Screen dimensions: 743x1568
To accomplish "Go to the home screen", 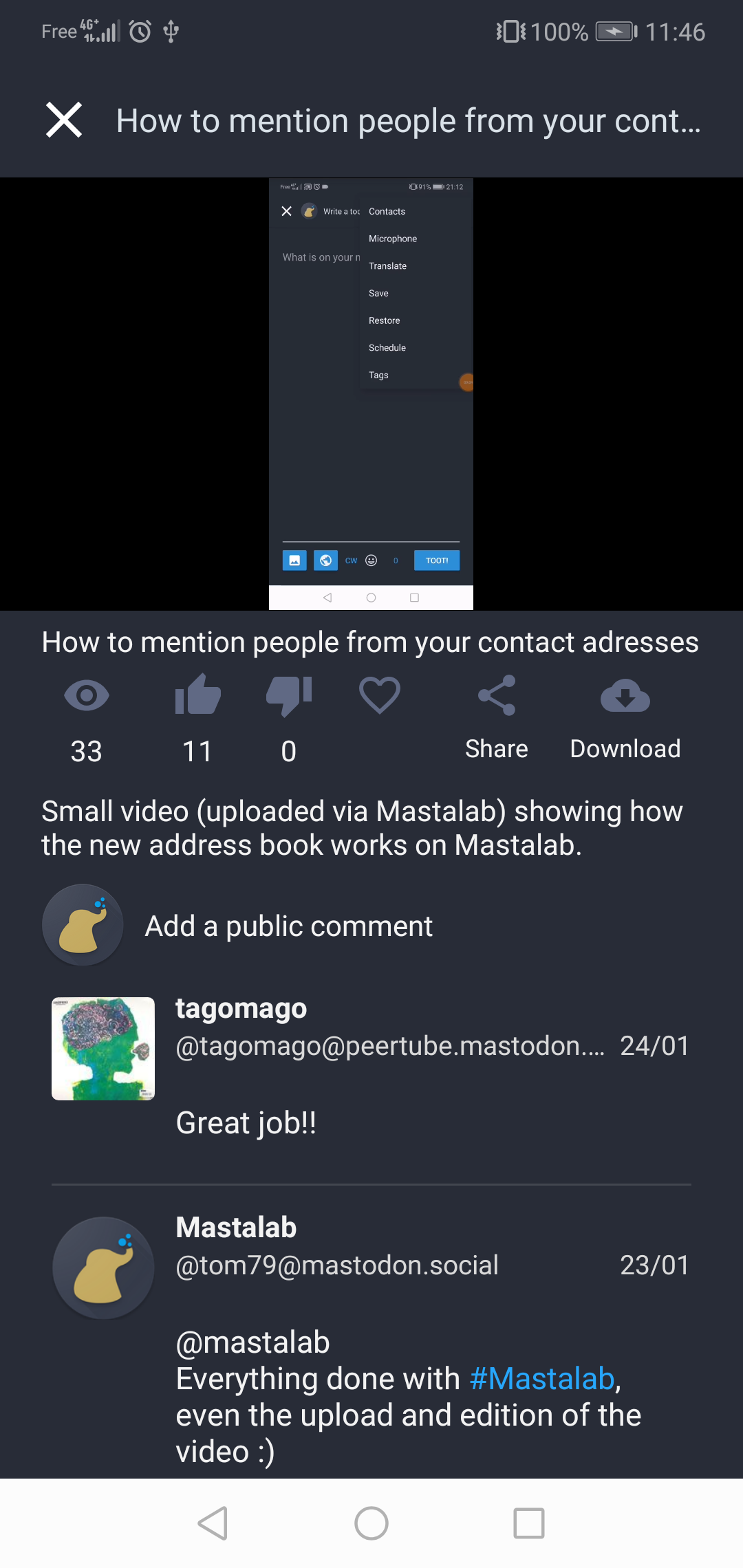I will coord(371,1523).
